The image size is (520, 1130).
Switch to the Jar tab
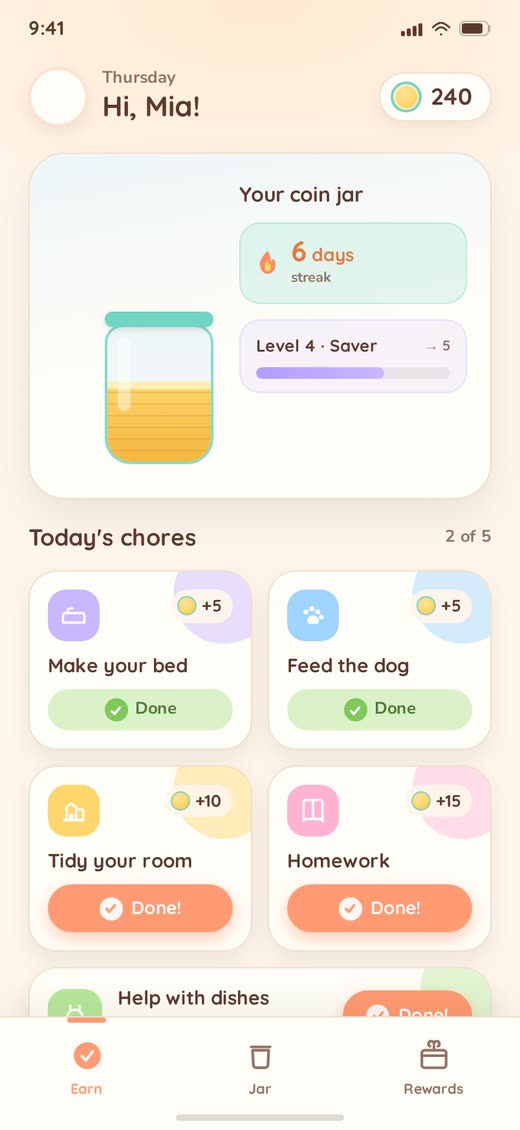[x=260, y=1069]
